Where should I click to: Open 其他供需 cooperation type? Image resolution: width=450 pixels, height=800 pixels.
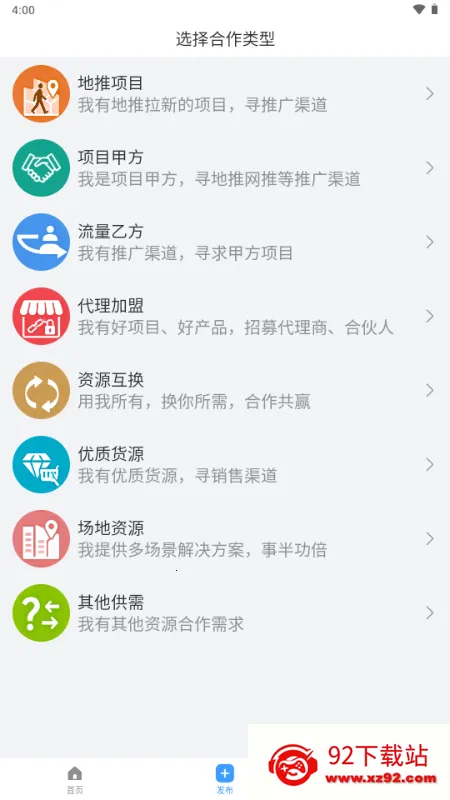click(225, 613)
